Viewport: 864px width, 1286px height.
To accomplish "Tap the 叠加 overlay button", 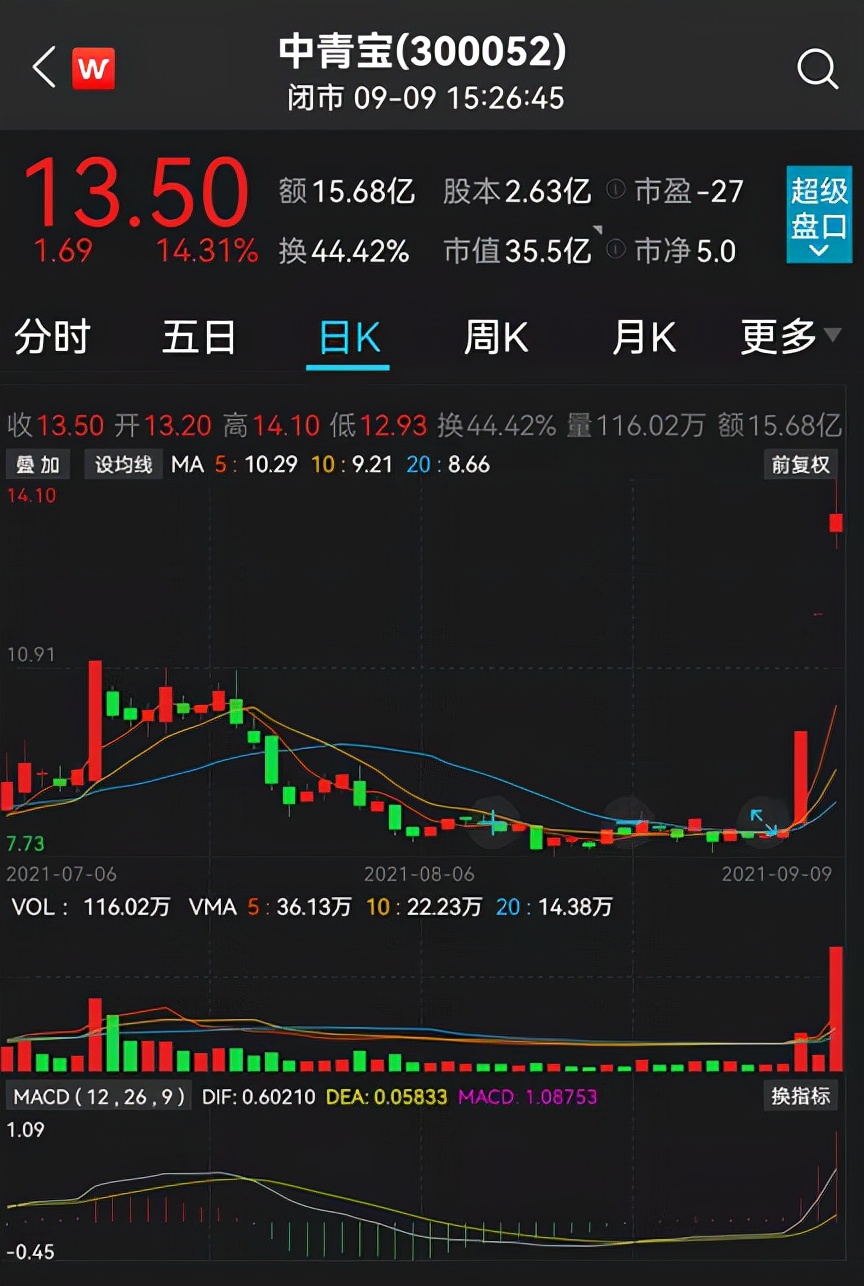I will 39,464.
